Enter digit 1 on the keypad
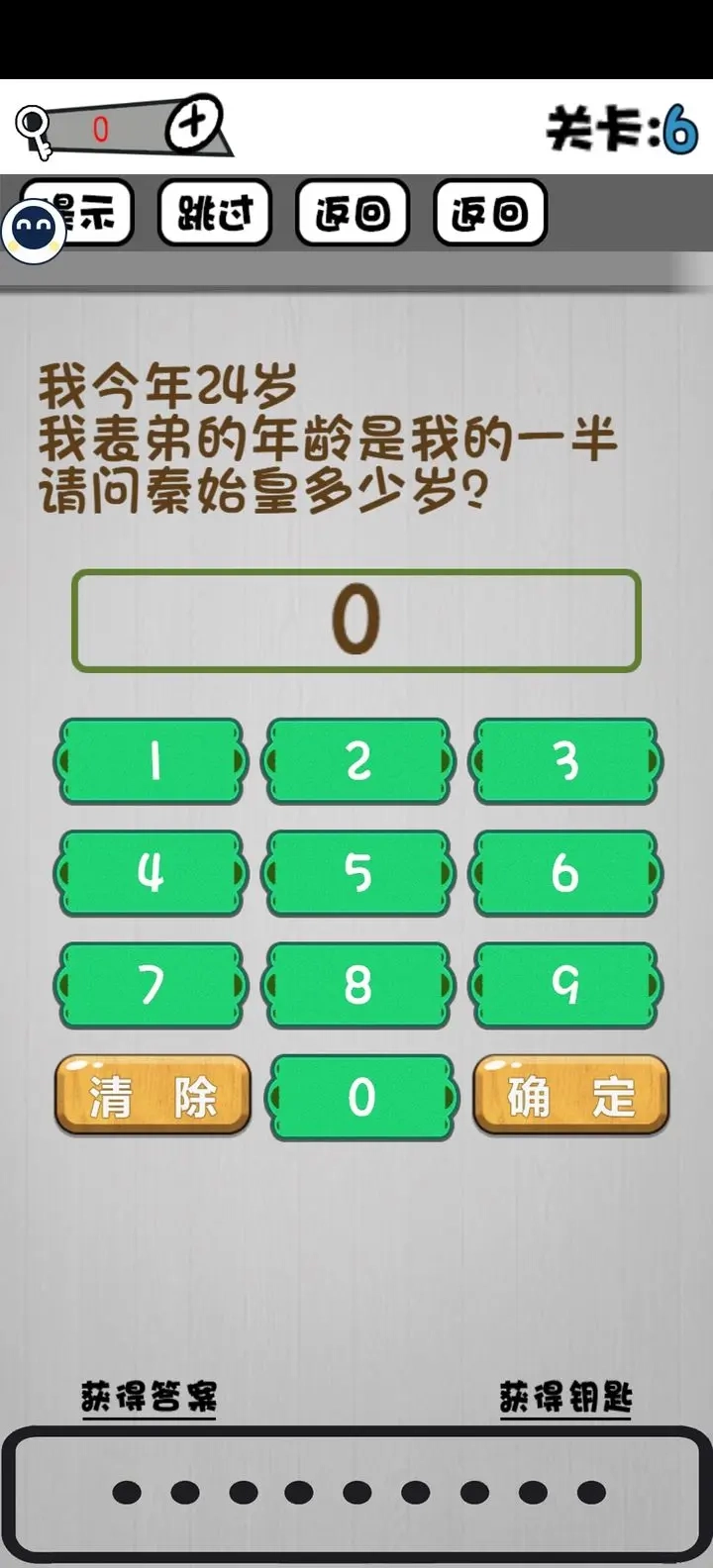The image size is (713, 1568). tap(152, 761)
